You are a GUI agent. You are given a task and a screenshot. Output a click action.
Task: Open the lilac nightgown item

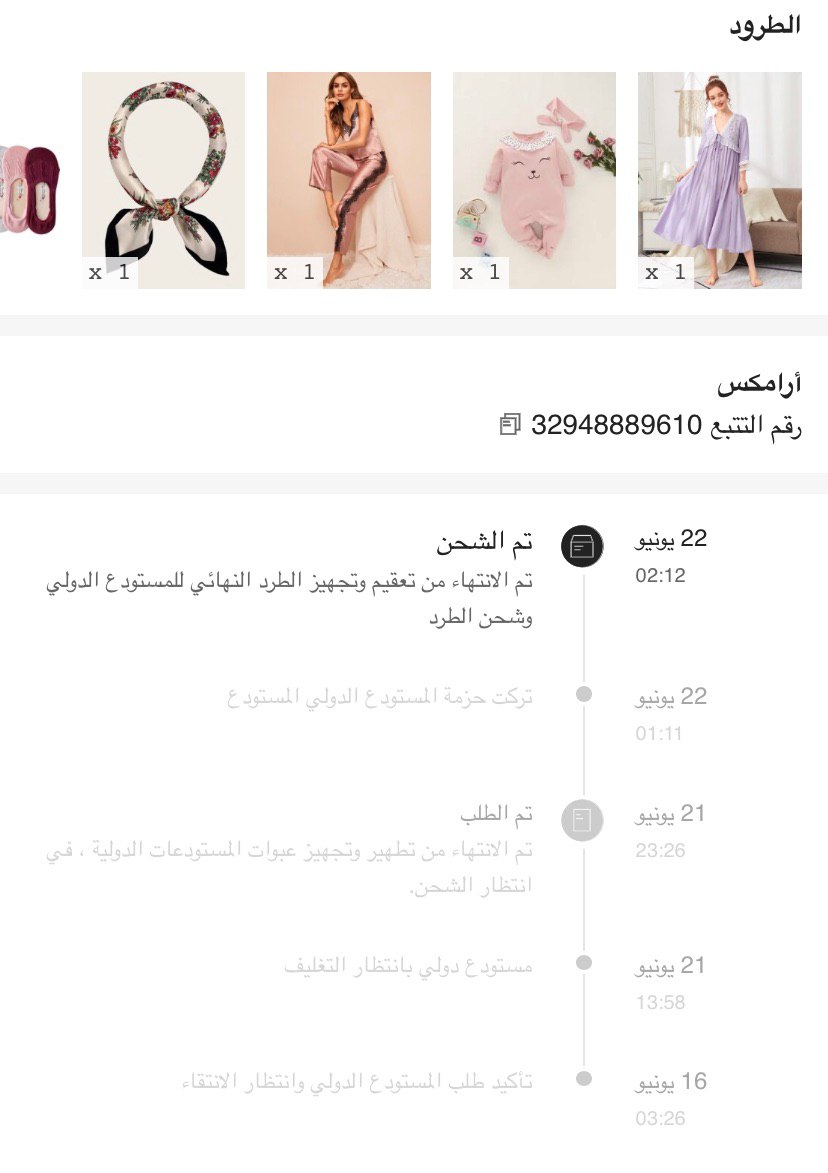(720, 180)
